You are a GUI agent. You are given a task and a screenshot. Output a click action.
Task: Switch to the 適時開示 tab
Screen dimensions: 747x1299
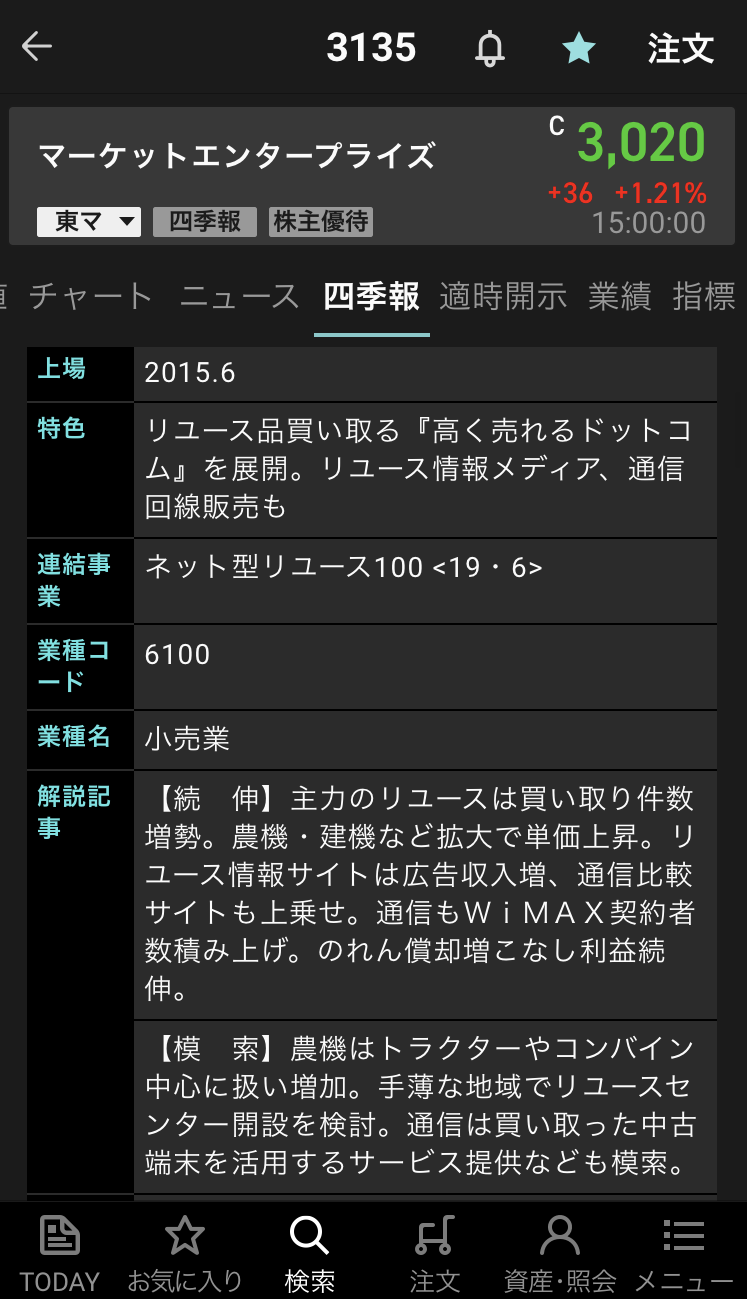point(503,296)
